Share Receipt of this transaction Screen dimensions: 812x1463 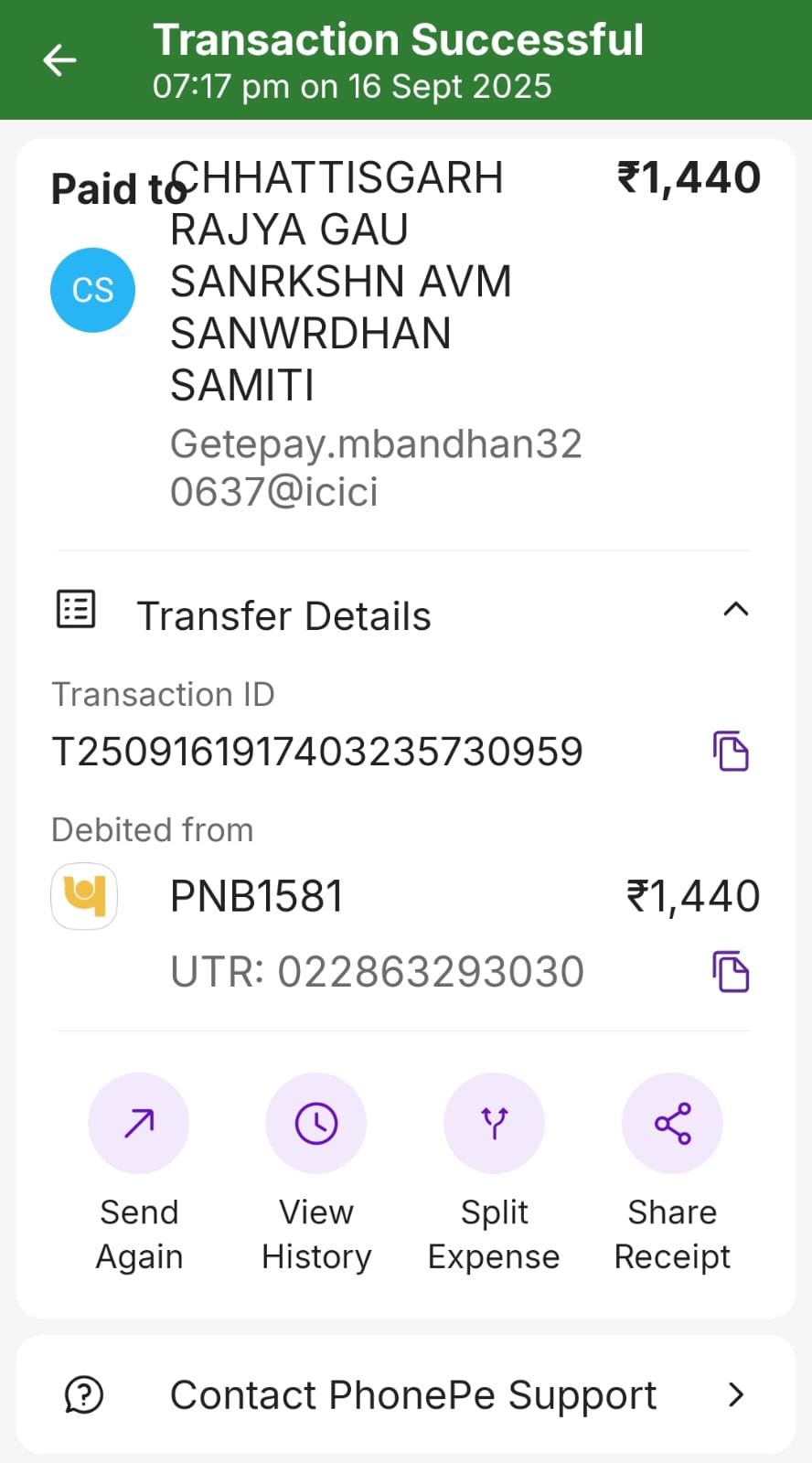coord(672,1123)
